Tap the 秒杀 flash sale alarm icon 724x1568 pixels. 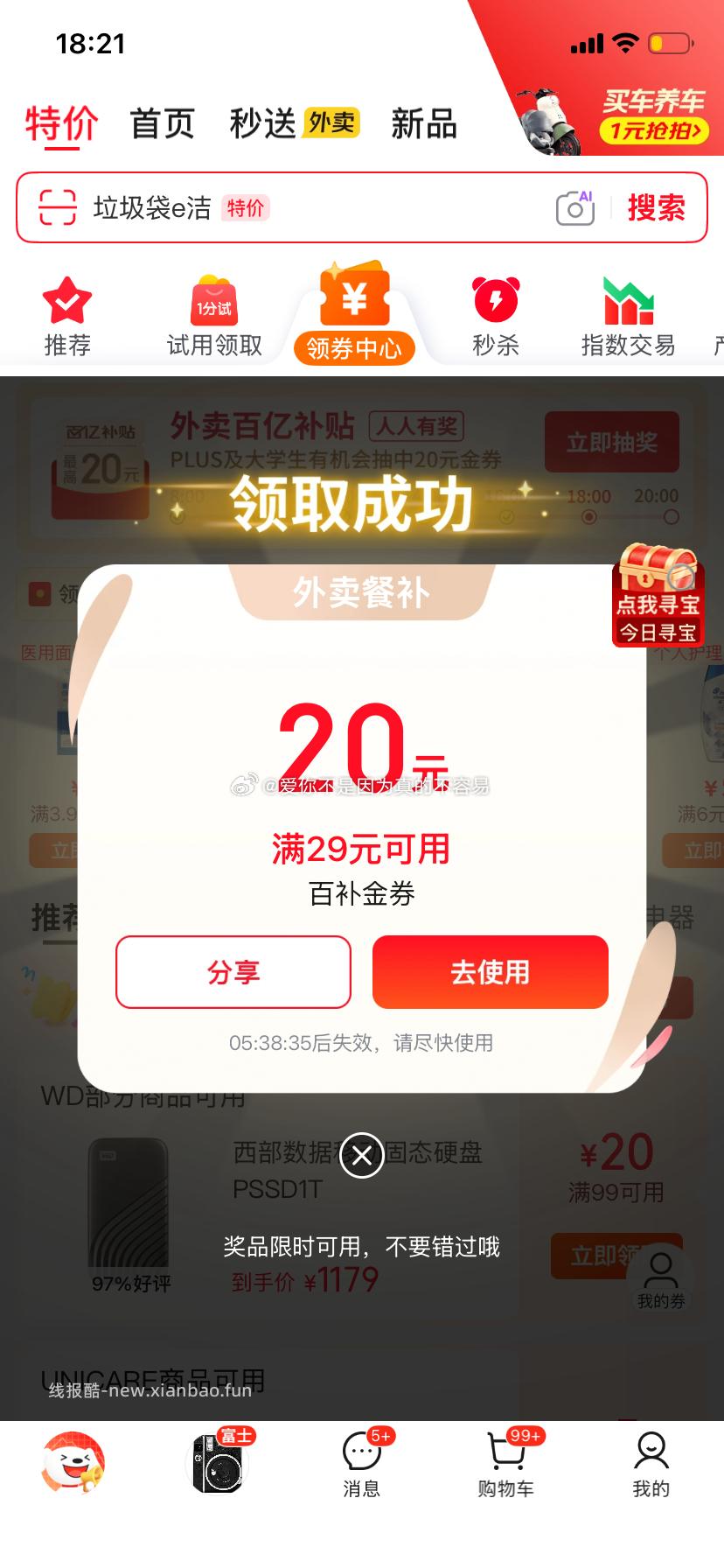(x=495, y=302)
